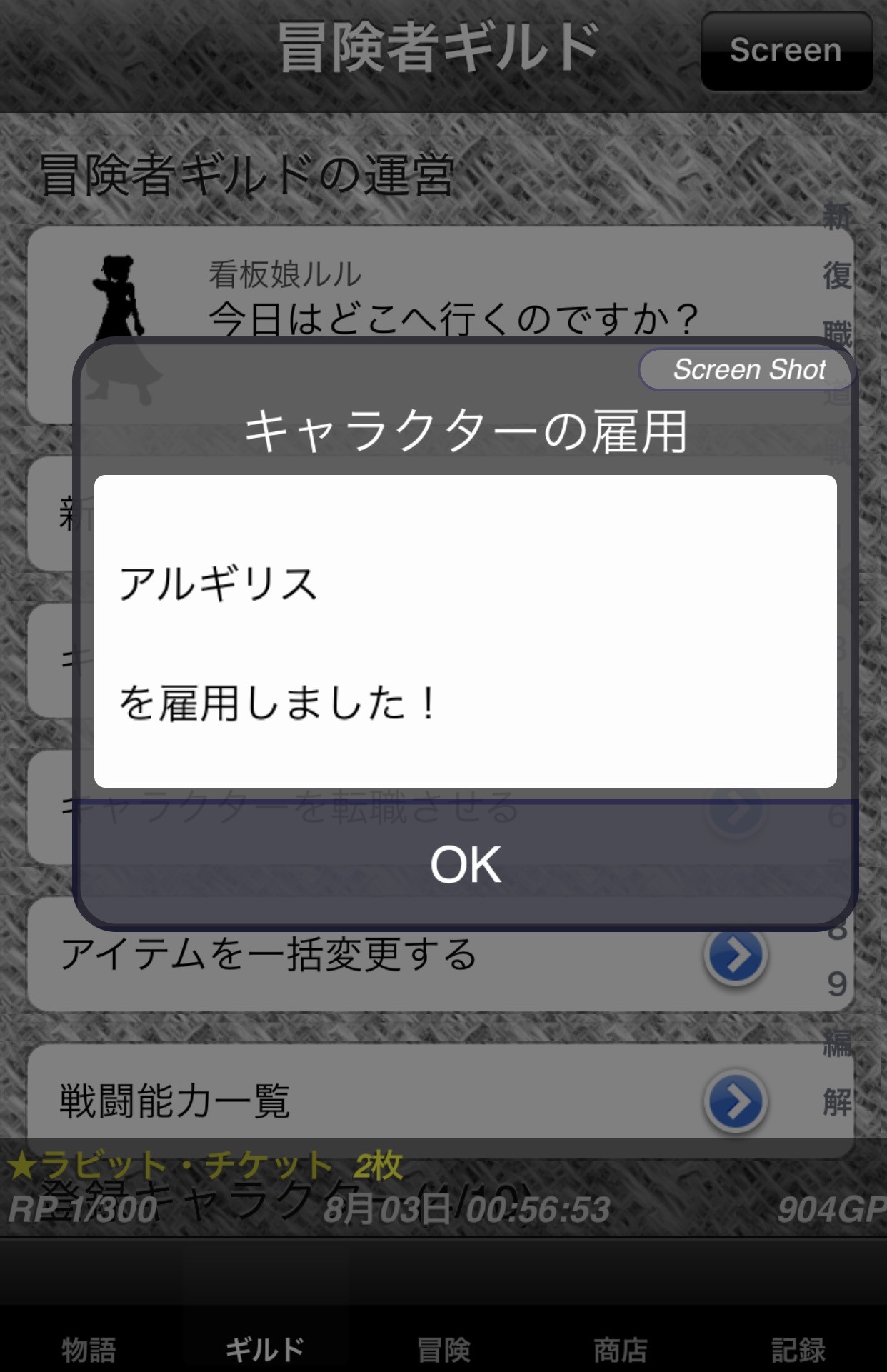Screen dimensions: 887x1372
Task: Tap the Screen Shot button in dialog
Action: tap(747, 369)
